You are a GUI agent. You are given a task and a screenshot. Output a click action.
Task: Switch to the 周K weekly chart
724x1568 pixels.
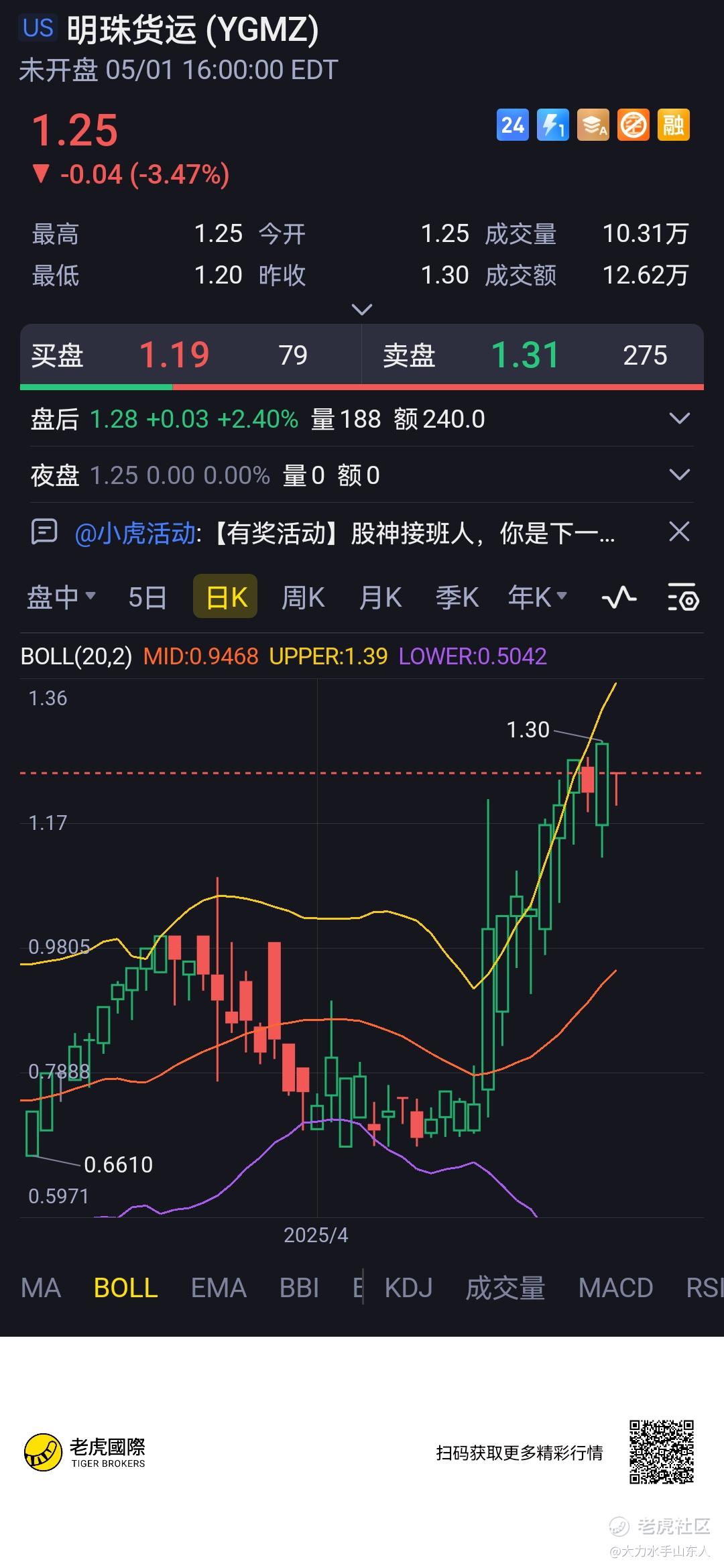pos(303,597)
